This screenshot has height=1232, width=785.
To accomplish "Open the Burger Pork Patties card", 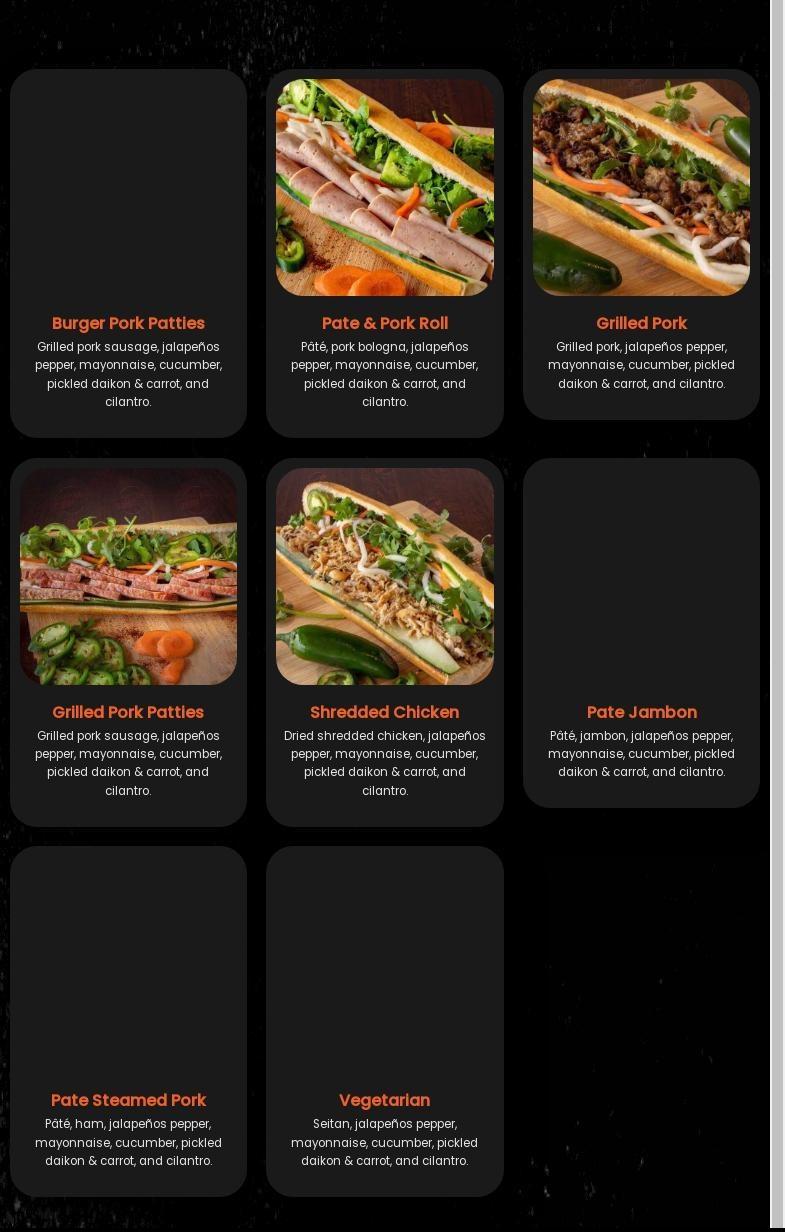I will [x=128, y=253].
